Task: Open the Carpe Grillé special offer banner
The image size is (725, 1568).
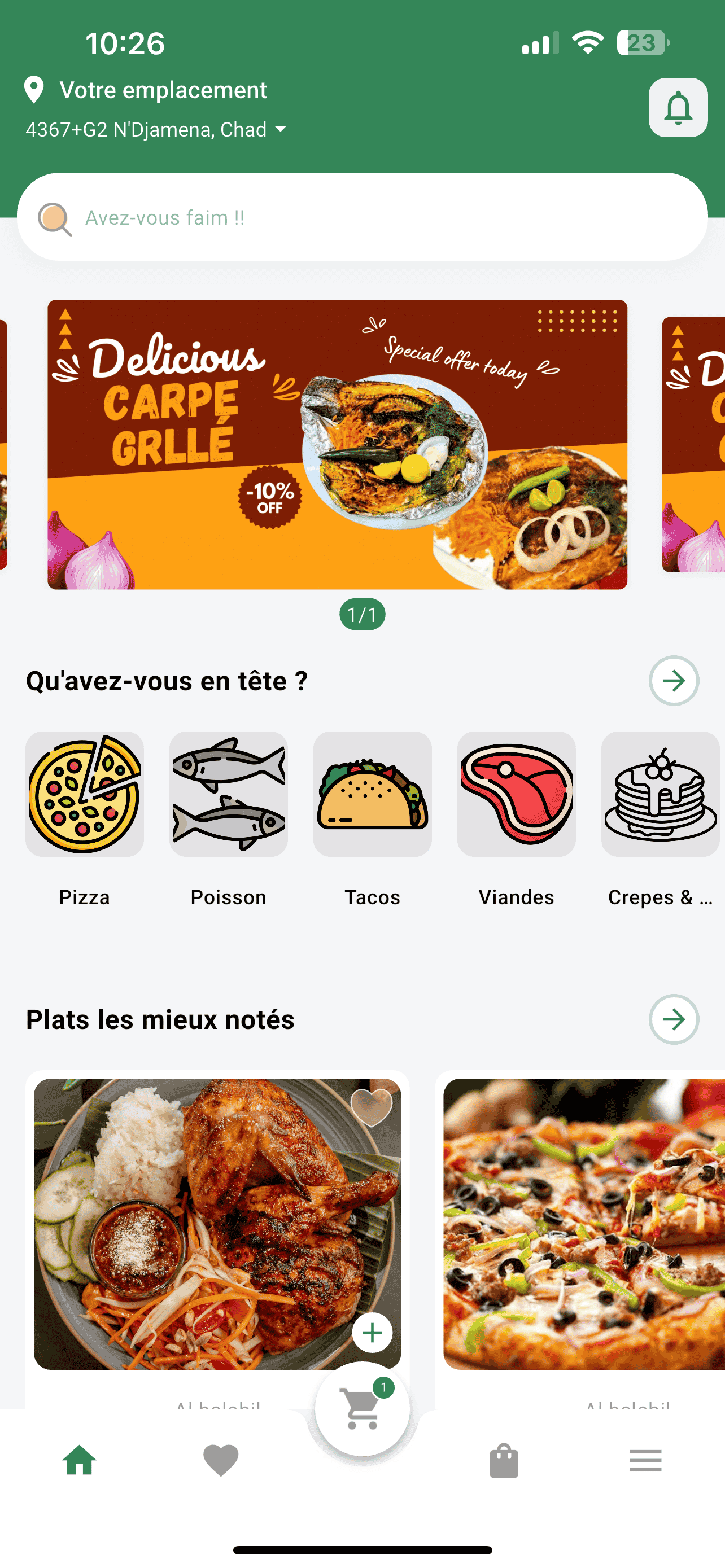Action: (x=337, y=444)
